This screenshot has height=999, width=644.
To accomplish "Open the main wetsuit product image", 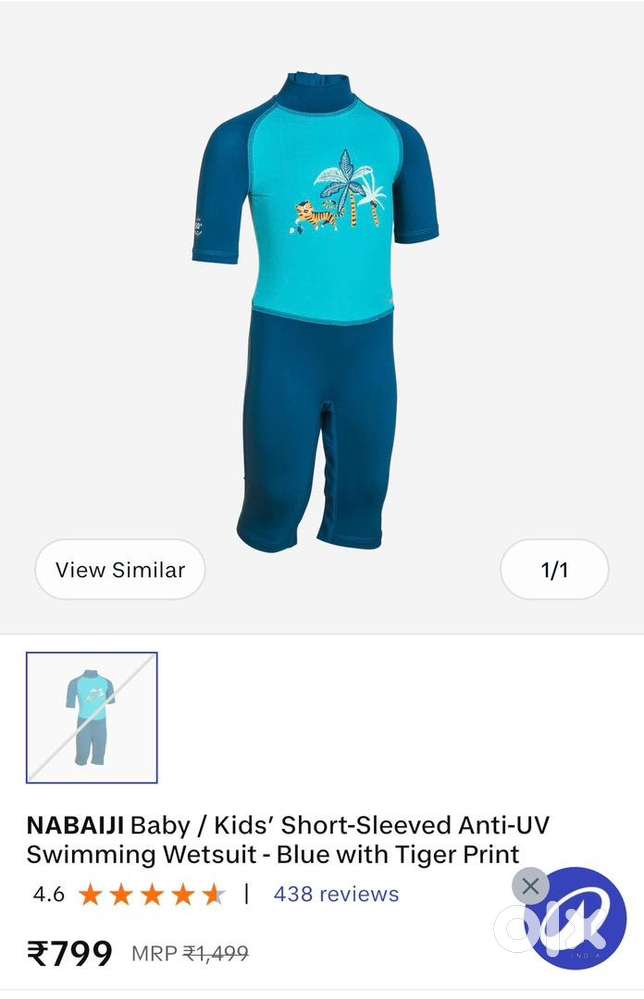I will tap(315, 310).
